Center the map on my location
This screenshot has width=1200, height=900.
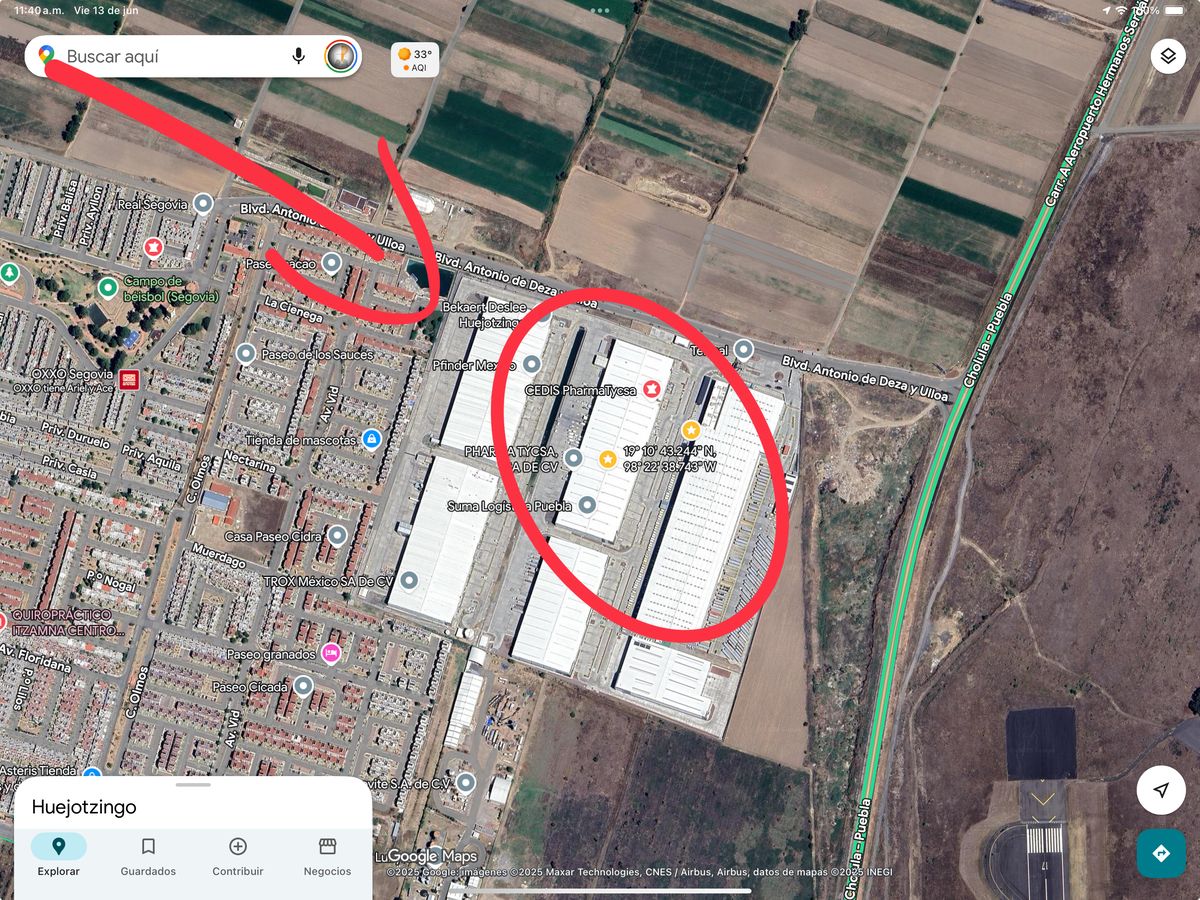(1160, 791)
